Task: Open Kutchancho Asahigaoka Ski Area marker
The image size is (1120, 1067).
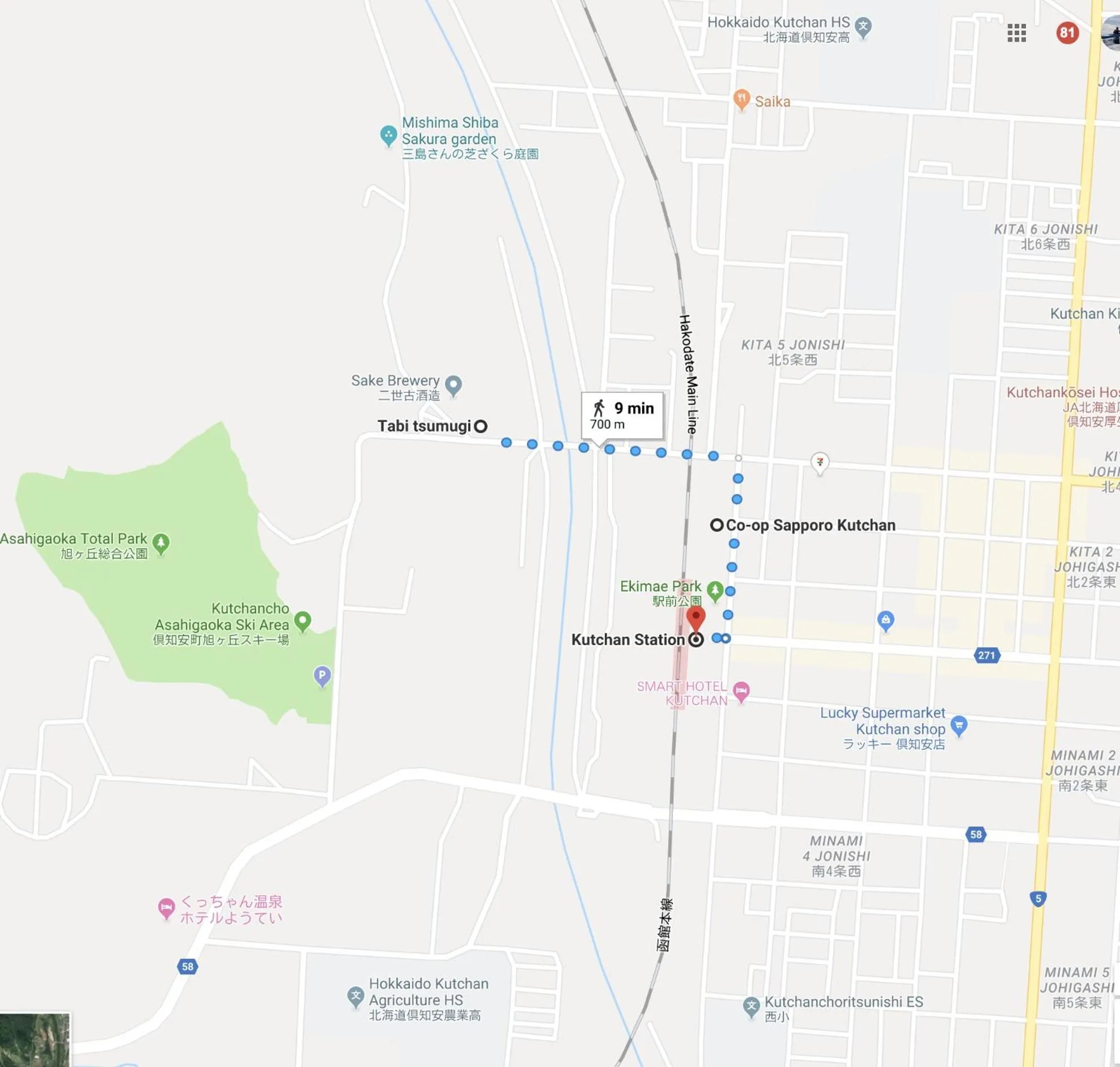Action: tap(303, 620)
